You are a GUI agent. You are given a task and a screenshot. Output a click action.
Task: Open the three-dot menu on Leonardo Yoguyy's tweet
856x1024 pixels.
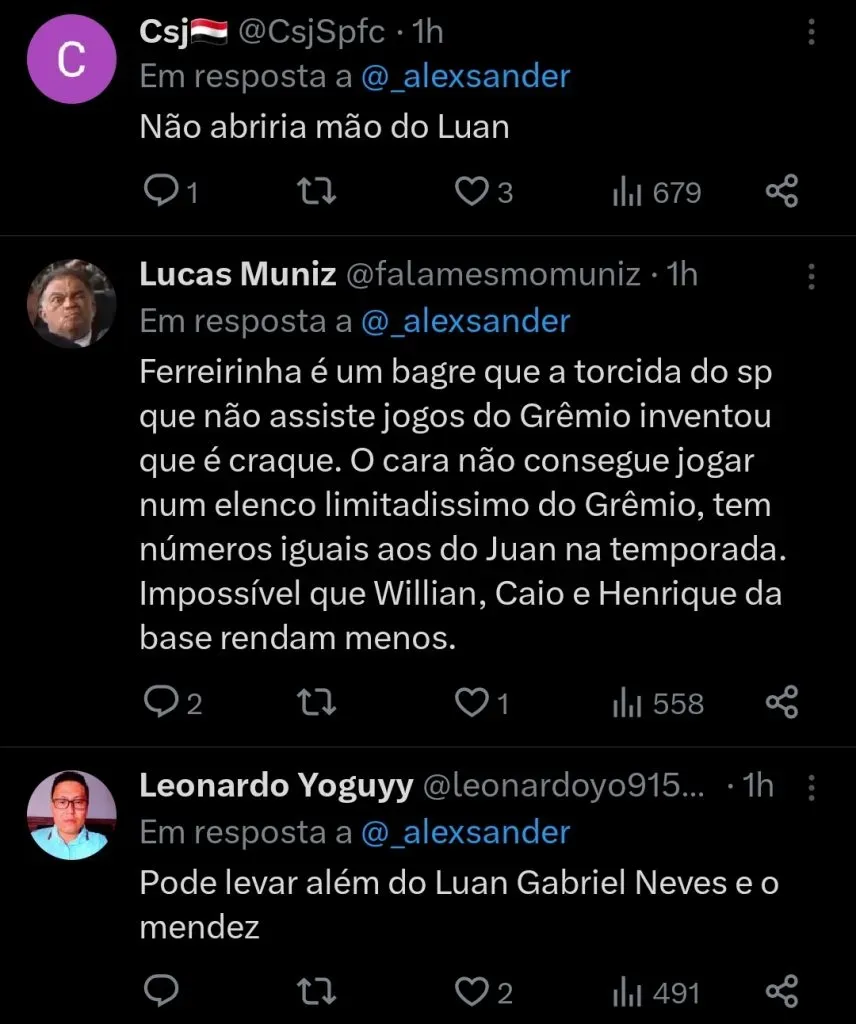tap(811, 787)
